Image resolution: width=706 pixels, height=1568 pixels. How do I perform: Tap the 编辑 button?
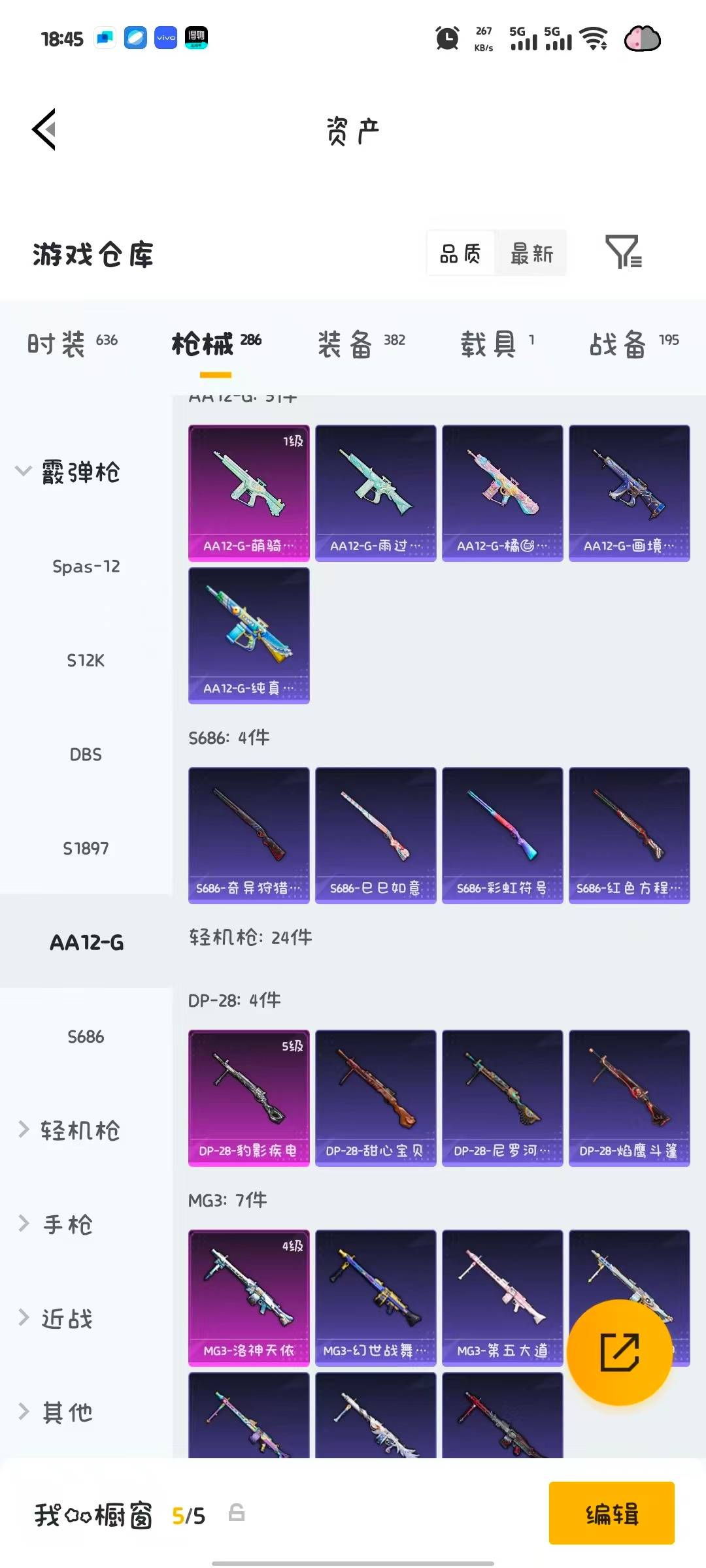[611, 1513]
